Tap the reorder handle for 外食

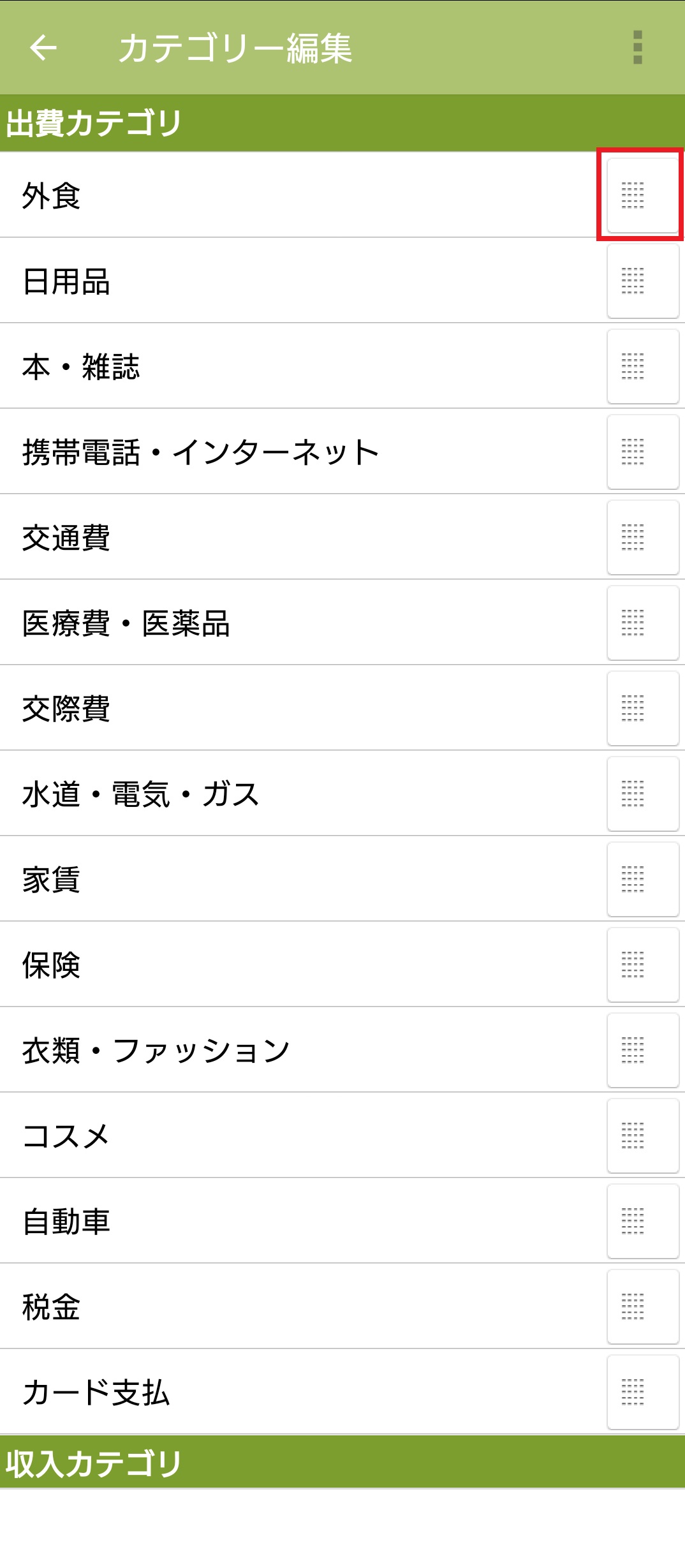(642, 195)
